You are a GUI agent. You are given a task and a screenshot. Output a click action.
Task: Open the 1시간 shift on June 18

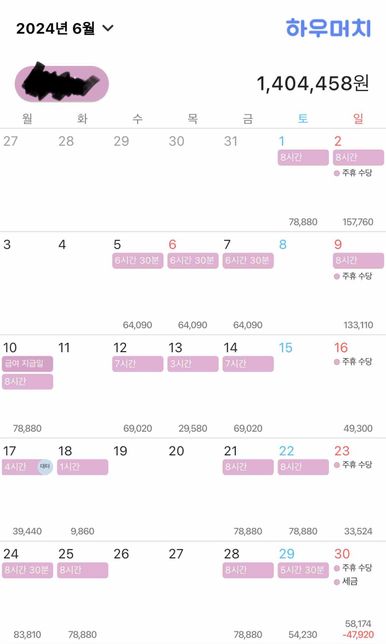coord(83,467)
